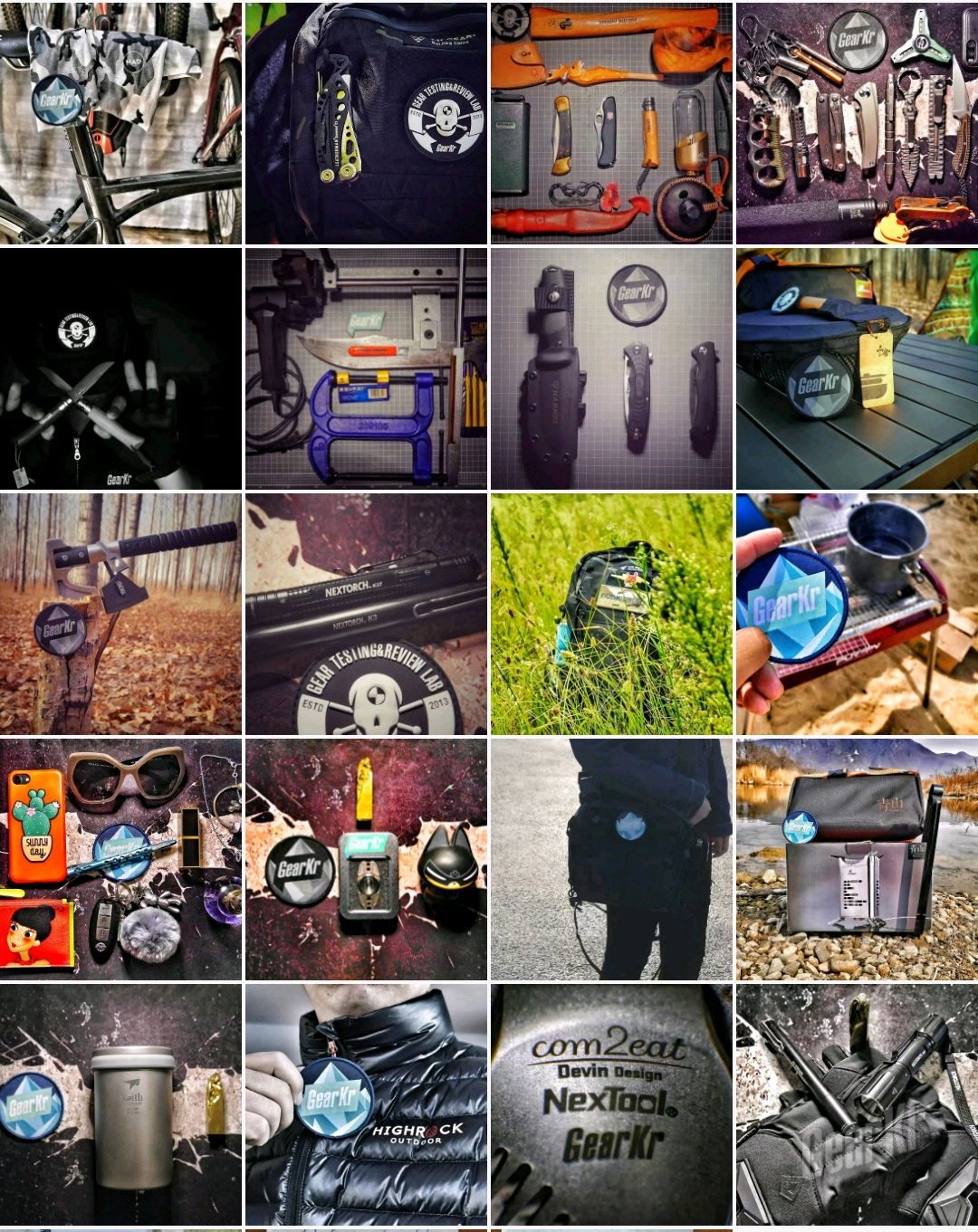This screenshot has height=1232, width=978.
Task: Open the dark crossed knives photo
Action: click(x=120, y=368)
